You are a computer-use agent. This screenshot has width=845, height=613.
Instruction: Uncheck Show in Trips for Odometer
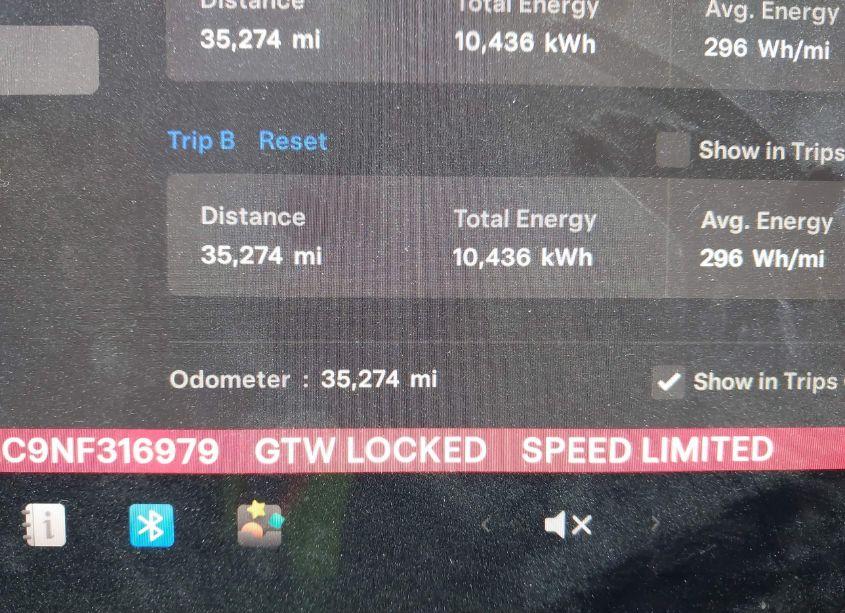pos(668,382)
